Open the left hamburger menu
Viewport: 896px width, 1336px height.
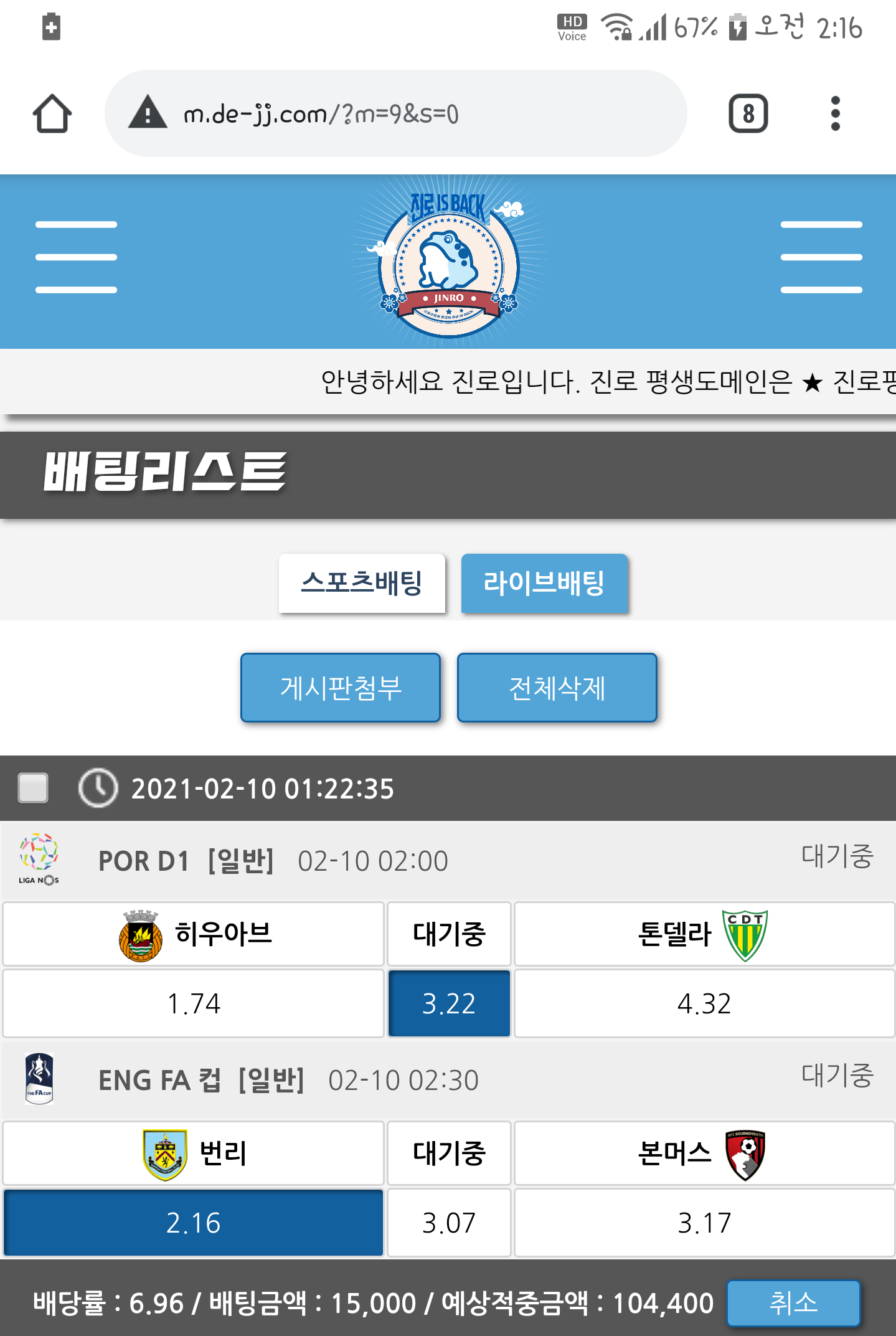pos(76,257)
